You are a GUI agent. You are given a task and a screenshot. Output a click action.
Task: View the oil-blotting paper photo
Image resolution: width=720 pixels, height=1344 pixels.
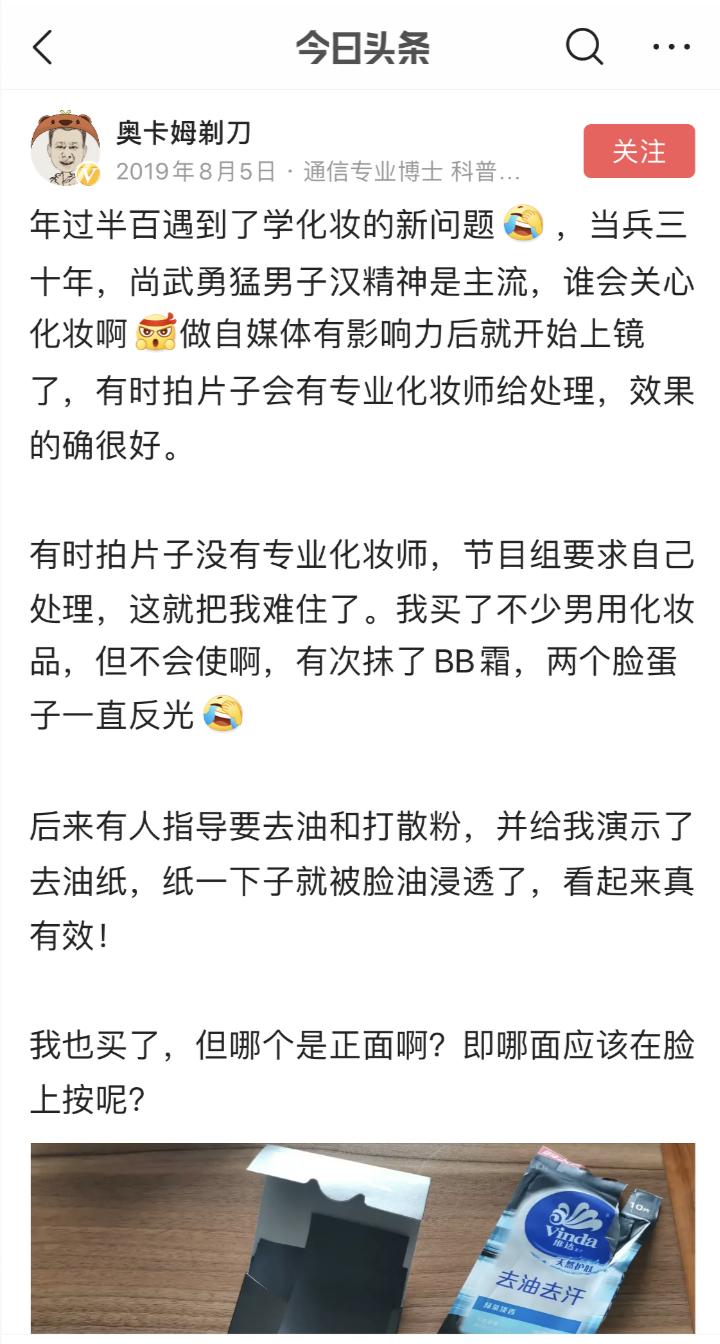point(362,1238)
